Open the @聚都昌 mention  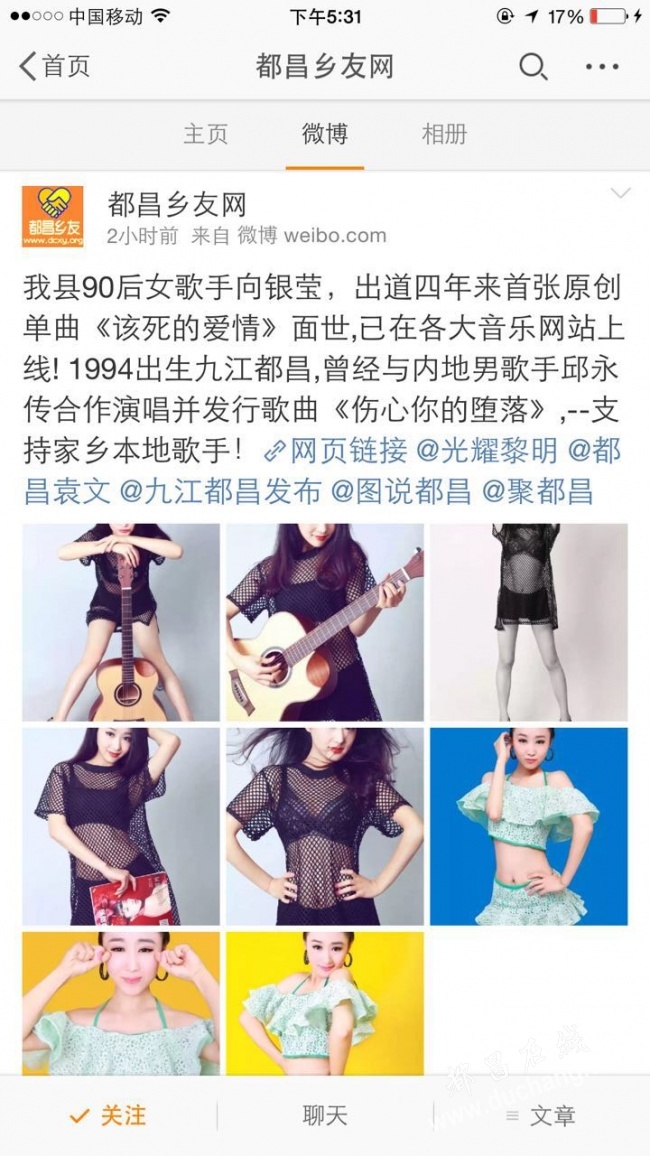pyautogui.click(x=538, y=491)
